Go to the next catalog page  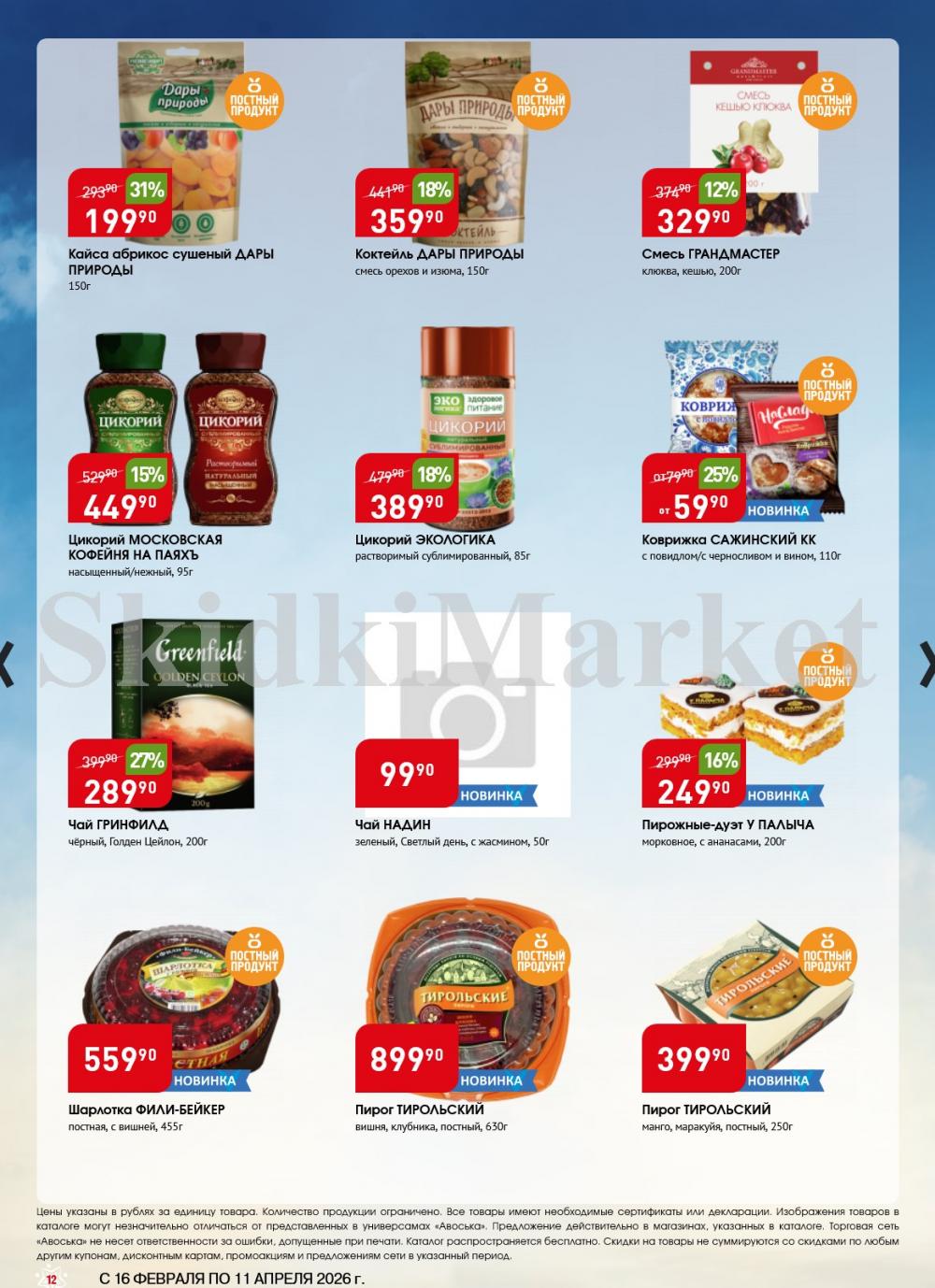928,664
